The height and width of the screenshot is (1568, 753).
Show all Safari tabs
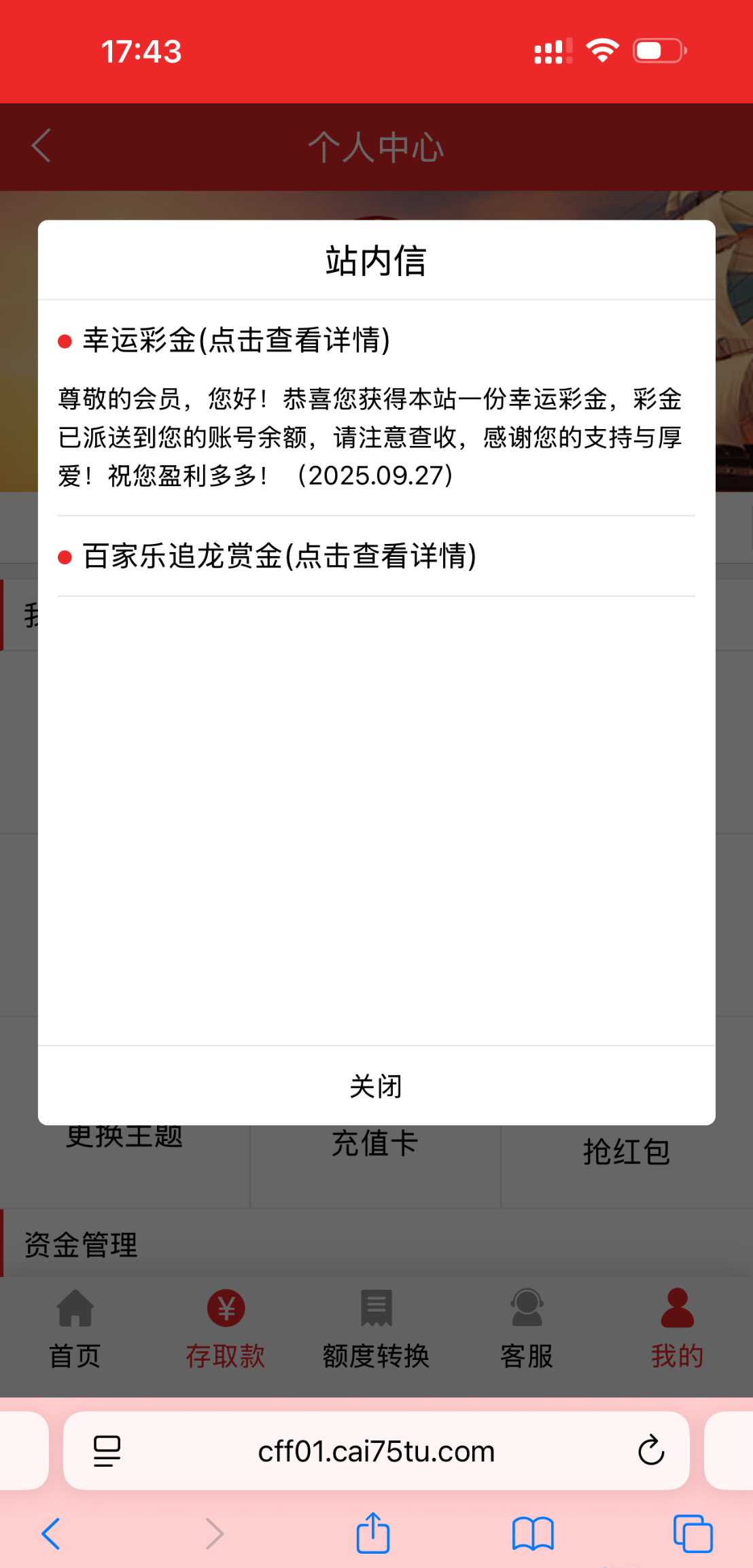[x=692, y=1534]
